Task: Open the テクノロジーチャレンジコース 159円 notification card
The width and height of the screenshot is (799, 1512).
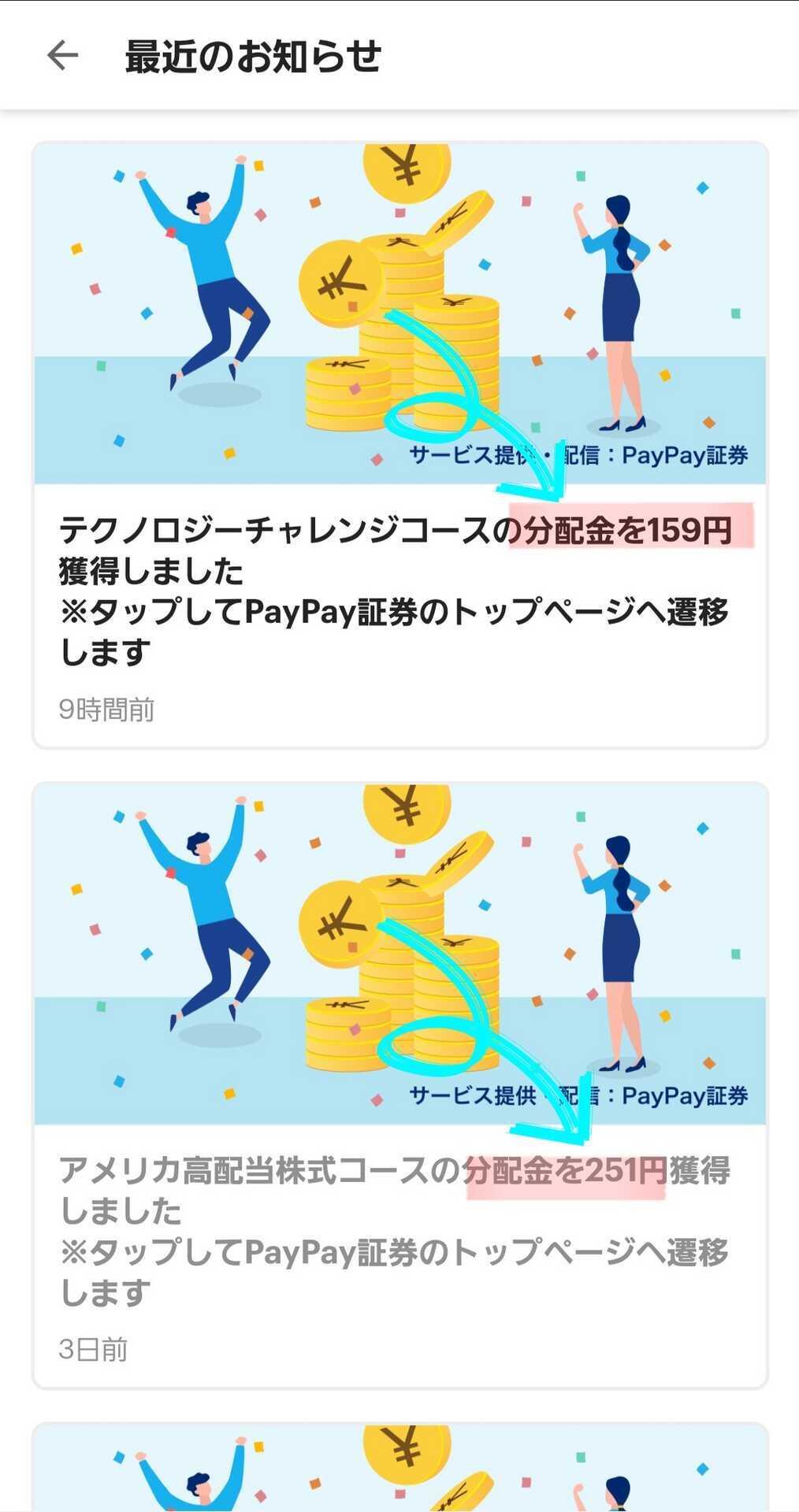Action: (x=399, y=445)
